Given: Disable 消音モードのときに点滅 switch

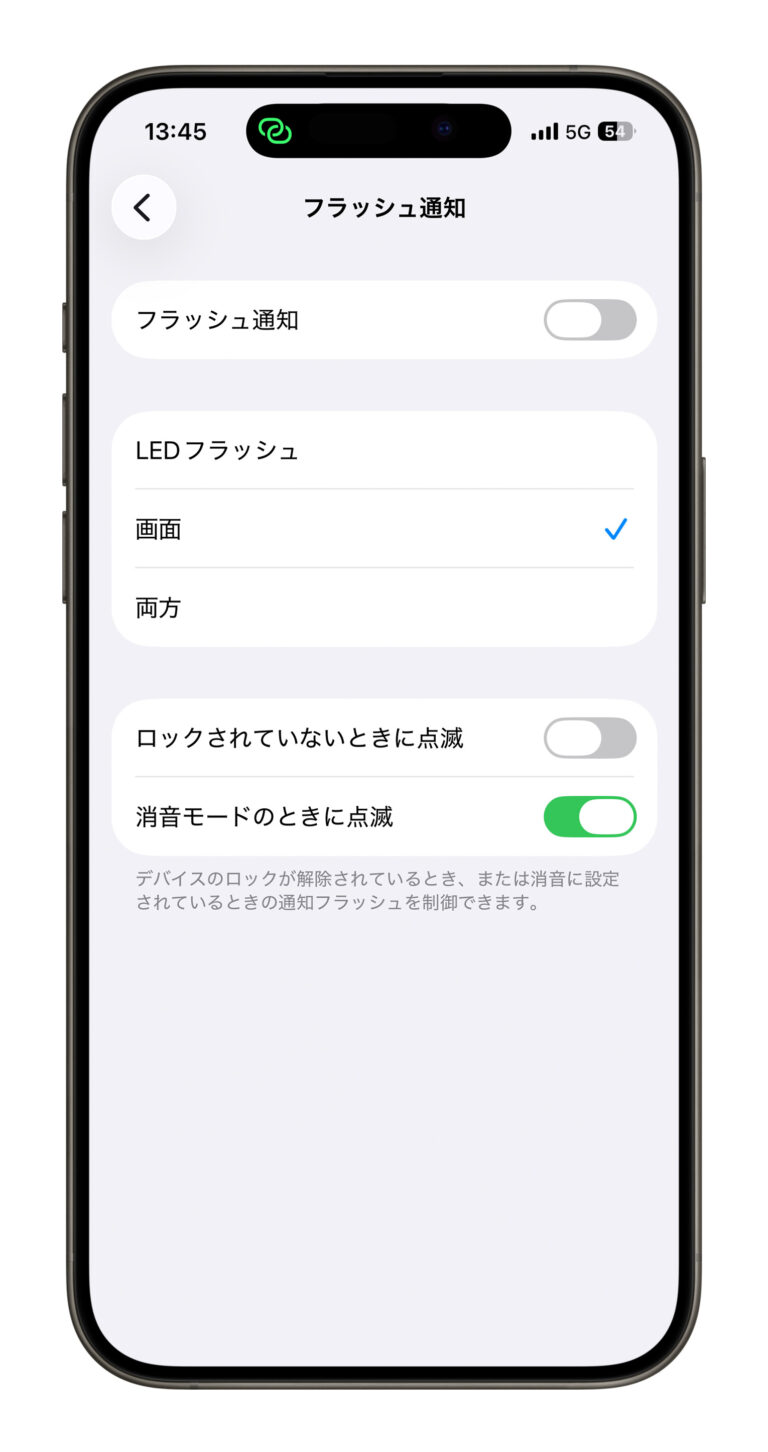Looking at the screenshot, I should 589,816.
